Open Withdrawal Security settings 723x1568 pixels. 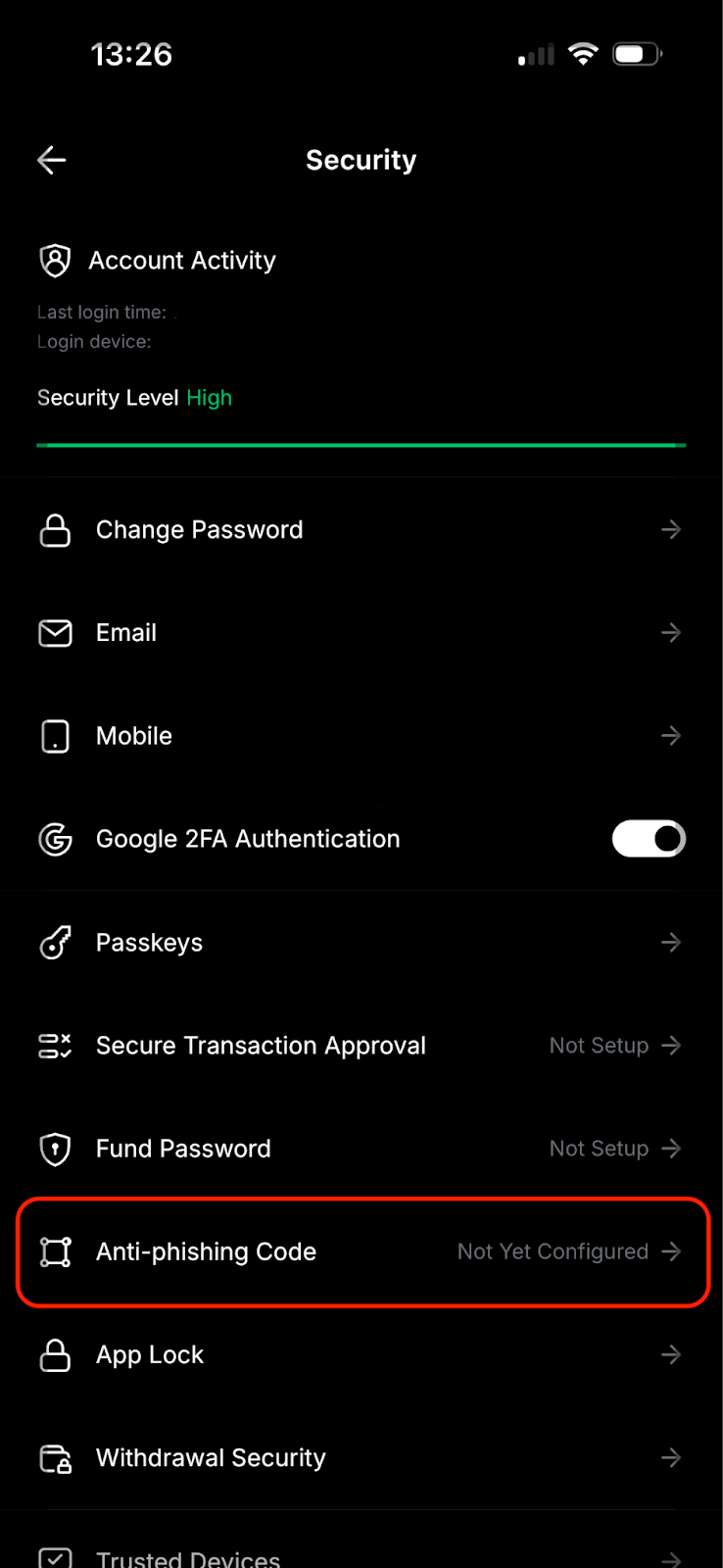(361, 1458)
